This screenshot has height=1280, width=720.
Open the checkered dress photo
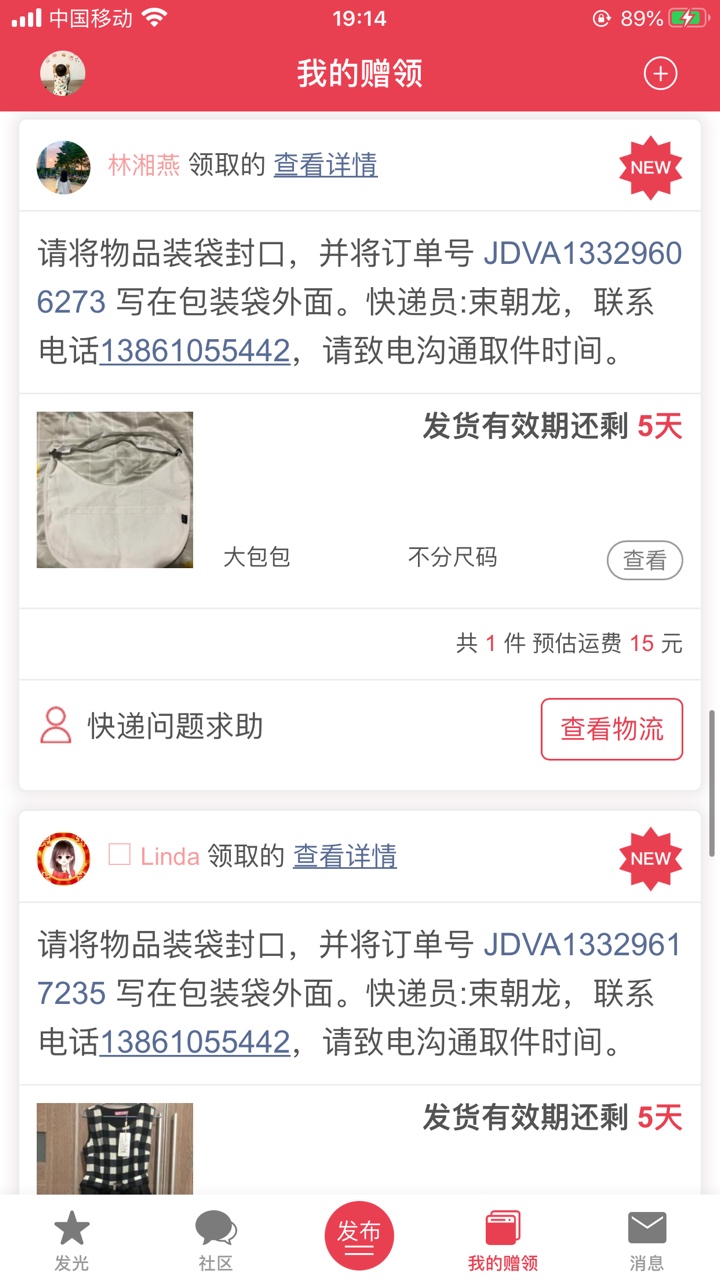coord(115,1148)
